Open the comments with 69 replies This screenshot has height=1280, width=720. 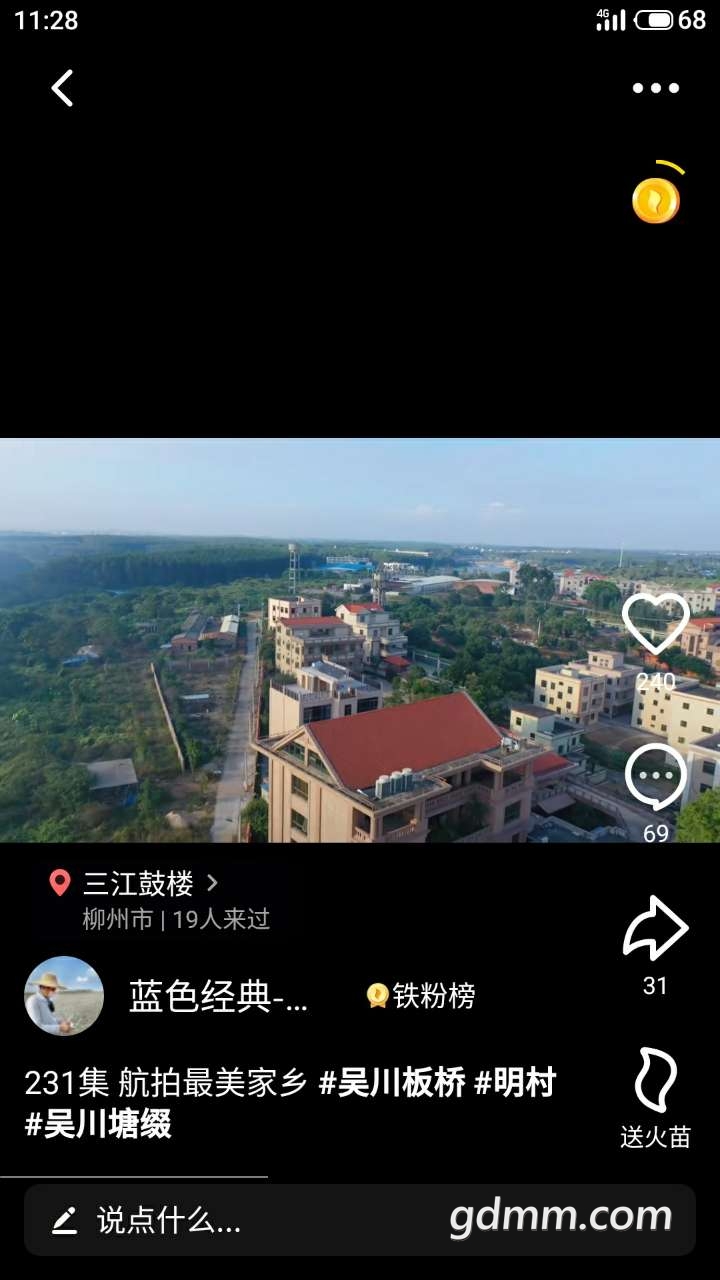656,778
